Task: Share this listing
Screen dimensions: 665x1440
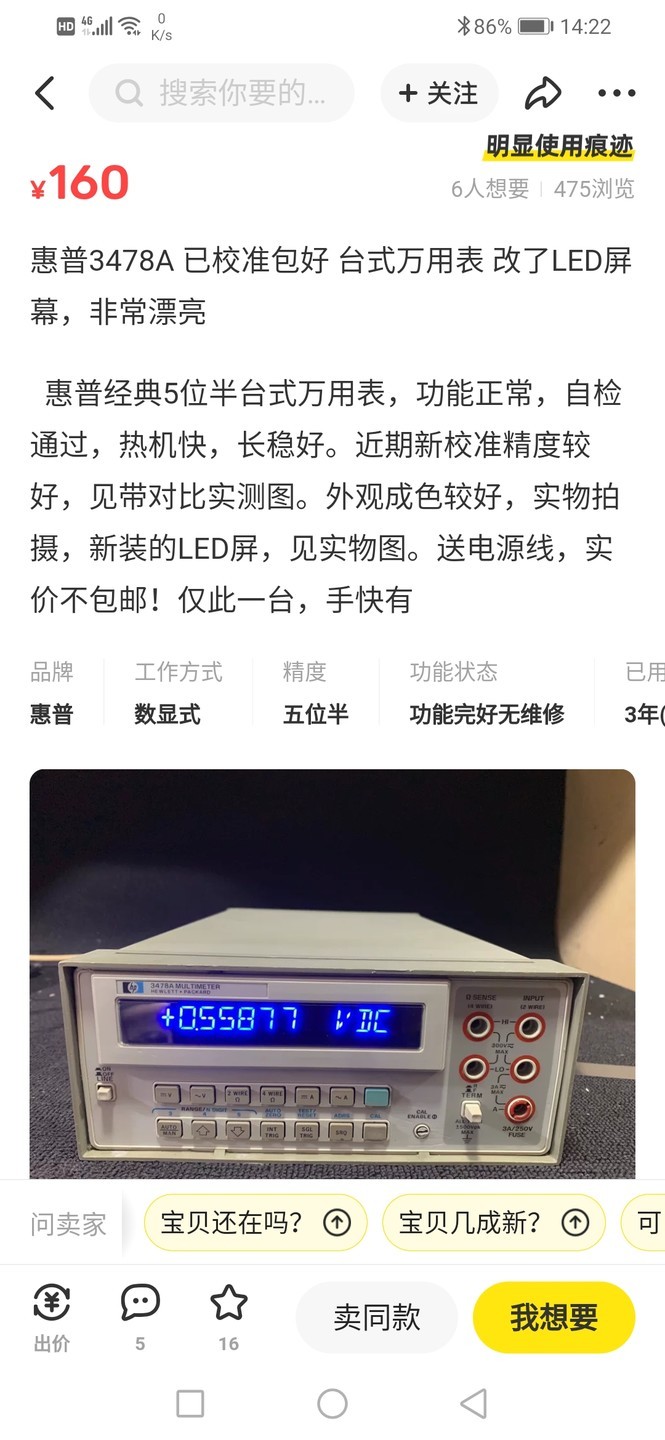Action: pos(542,94)
